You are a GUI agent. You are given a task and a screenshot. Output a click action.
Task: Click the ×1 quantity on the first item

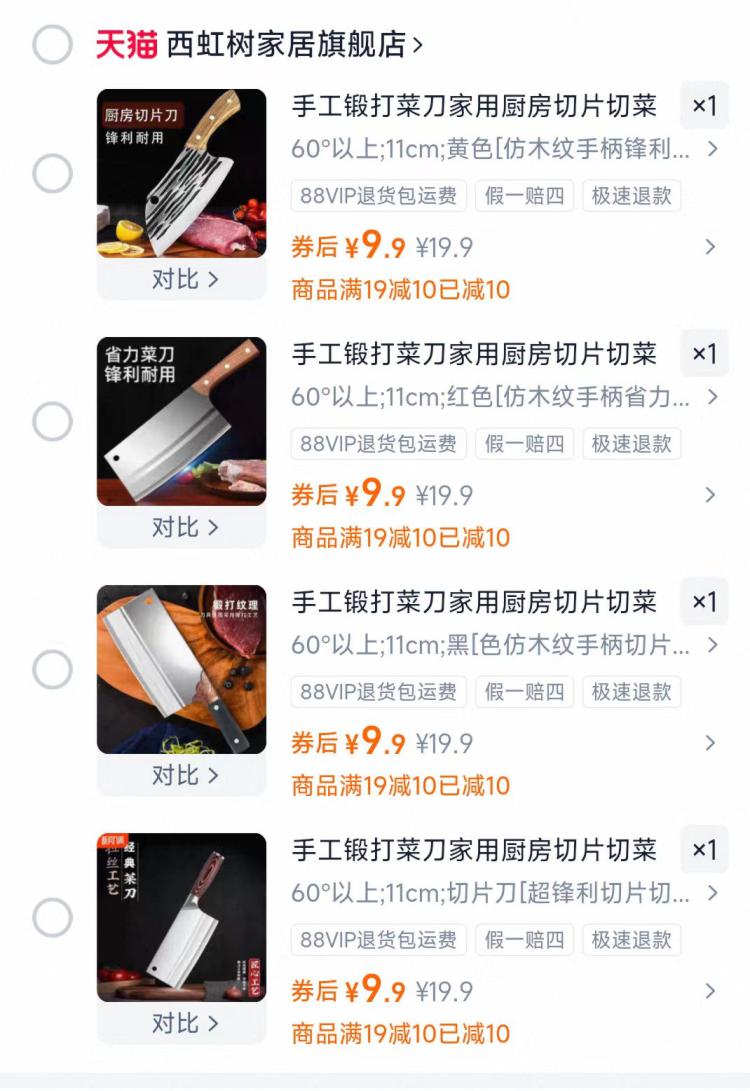tap(704, 105)
